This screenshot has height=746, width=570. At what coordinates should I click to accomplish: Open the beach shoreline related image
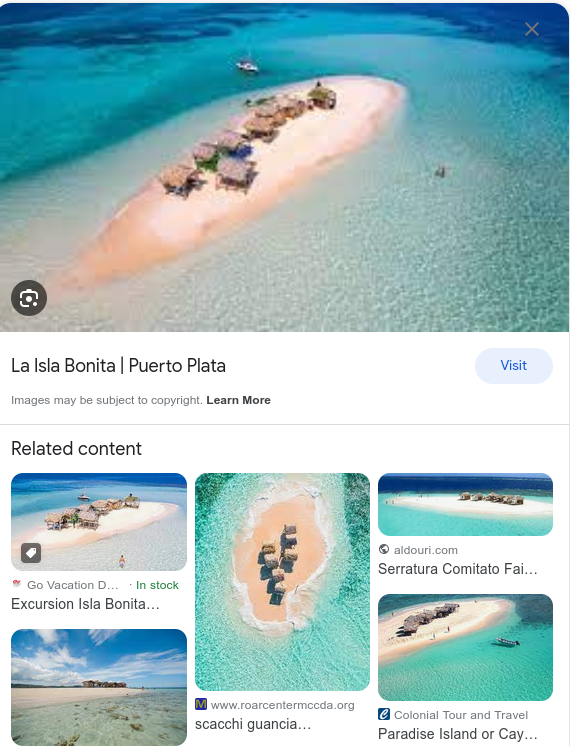click(99, 687)
